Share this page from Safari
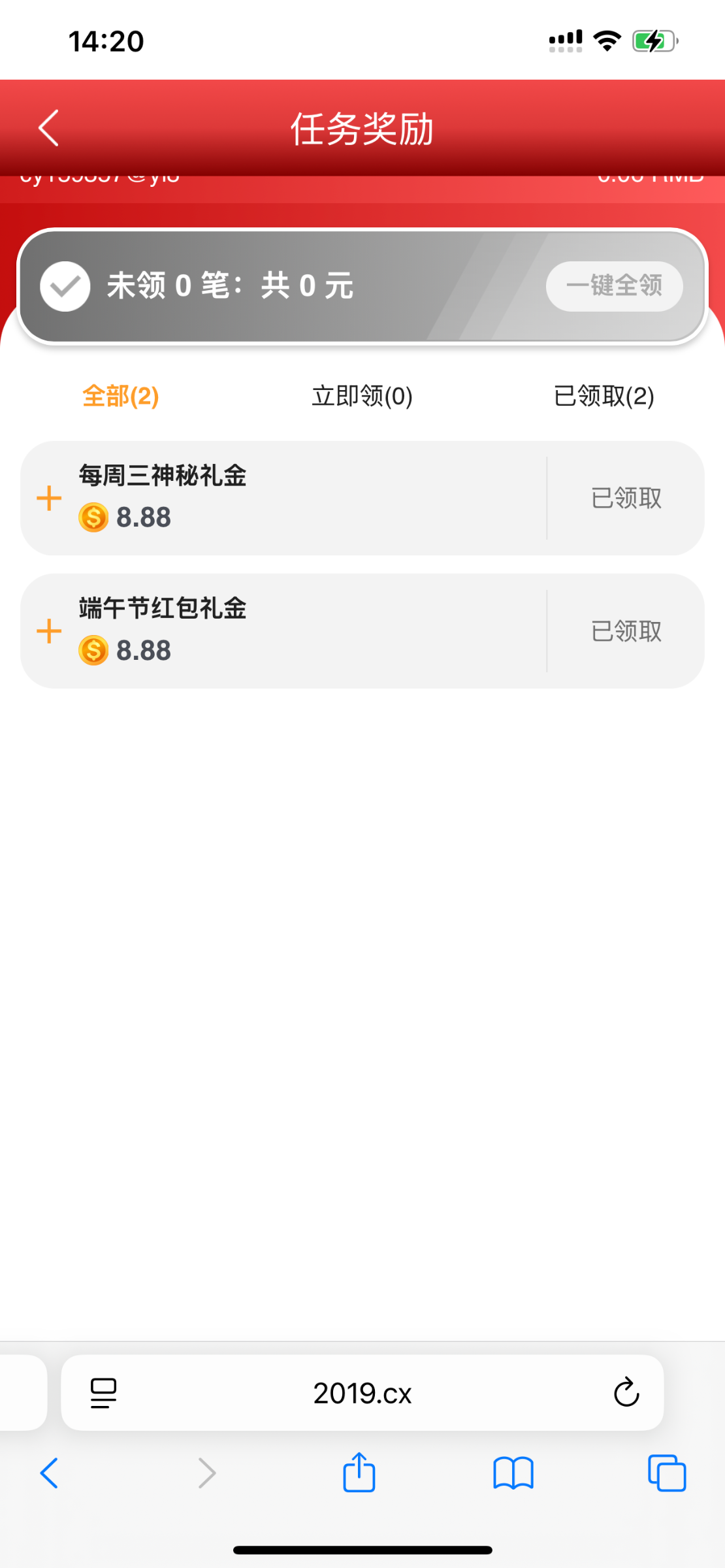Image resolution: width=725 pixels, height=1568 pixels. 359,1473
